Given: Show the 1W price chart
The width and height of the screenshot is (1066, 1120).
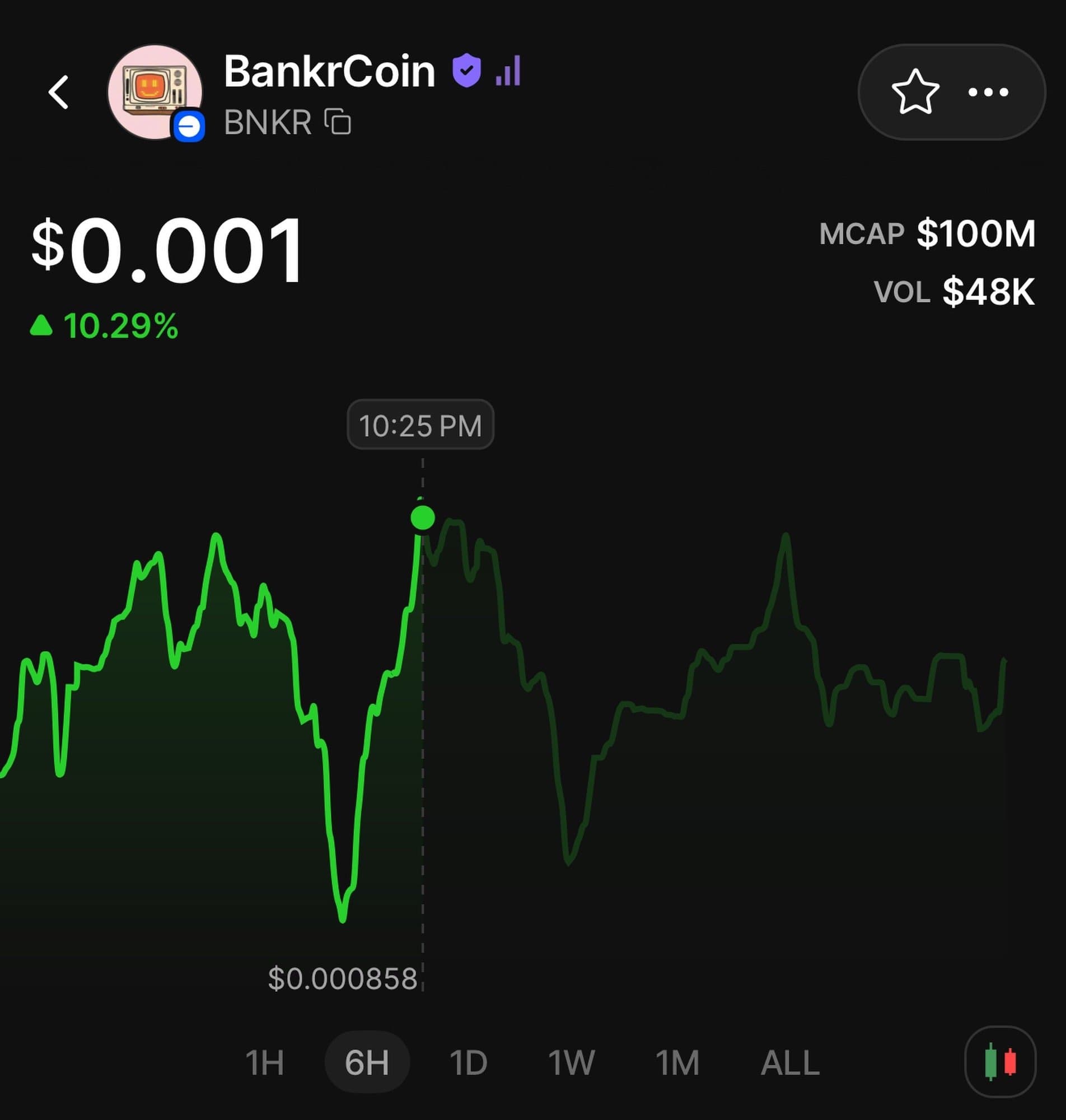Looking at the screenshot, I should [571, 1062].
